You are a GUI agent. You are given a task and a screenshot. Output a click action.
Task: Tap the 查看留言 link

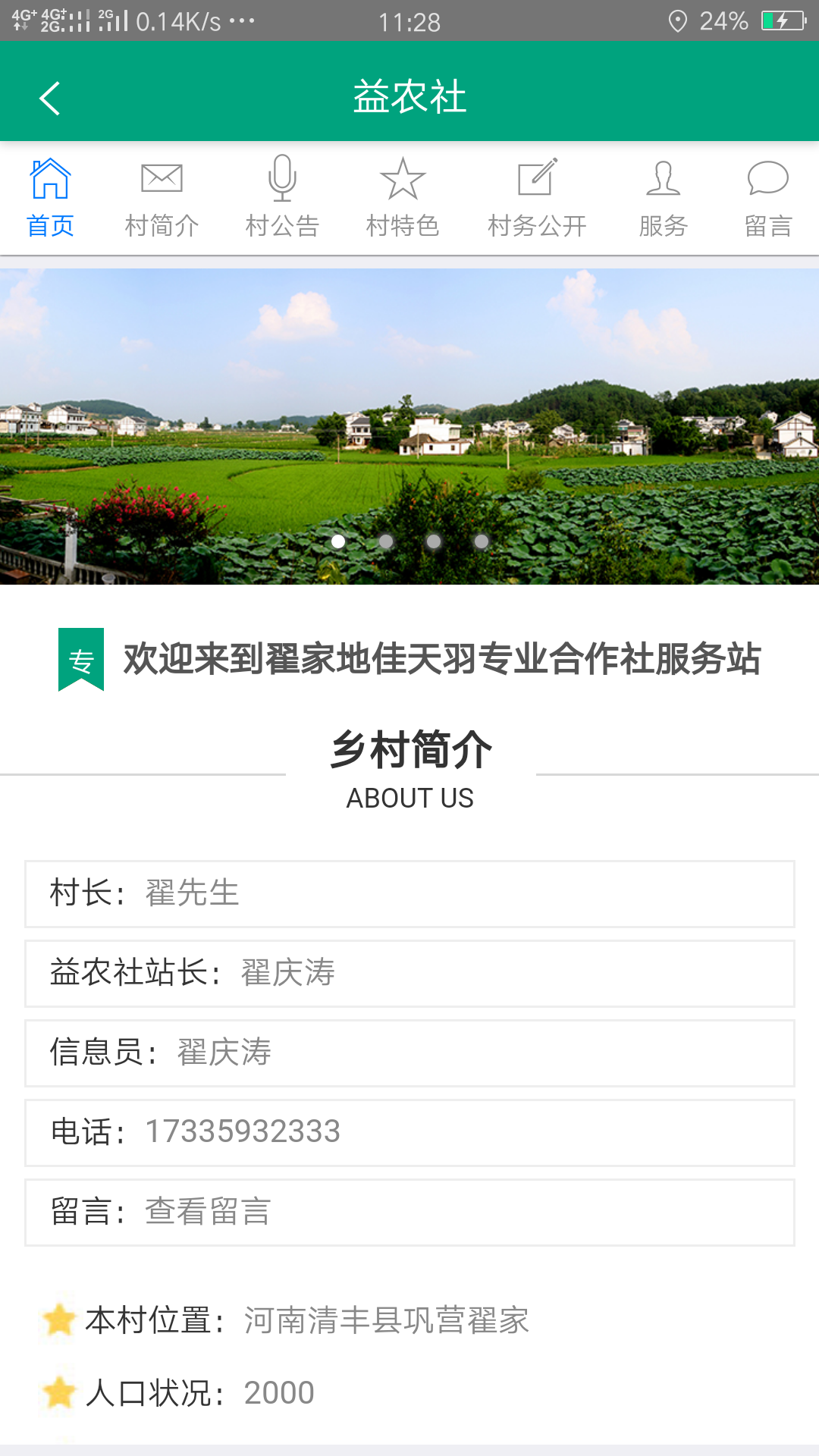click(208, 1211)
